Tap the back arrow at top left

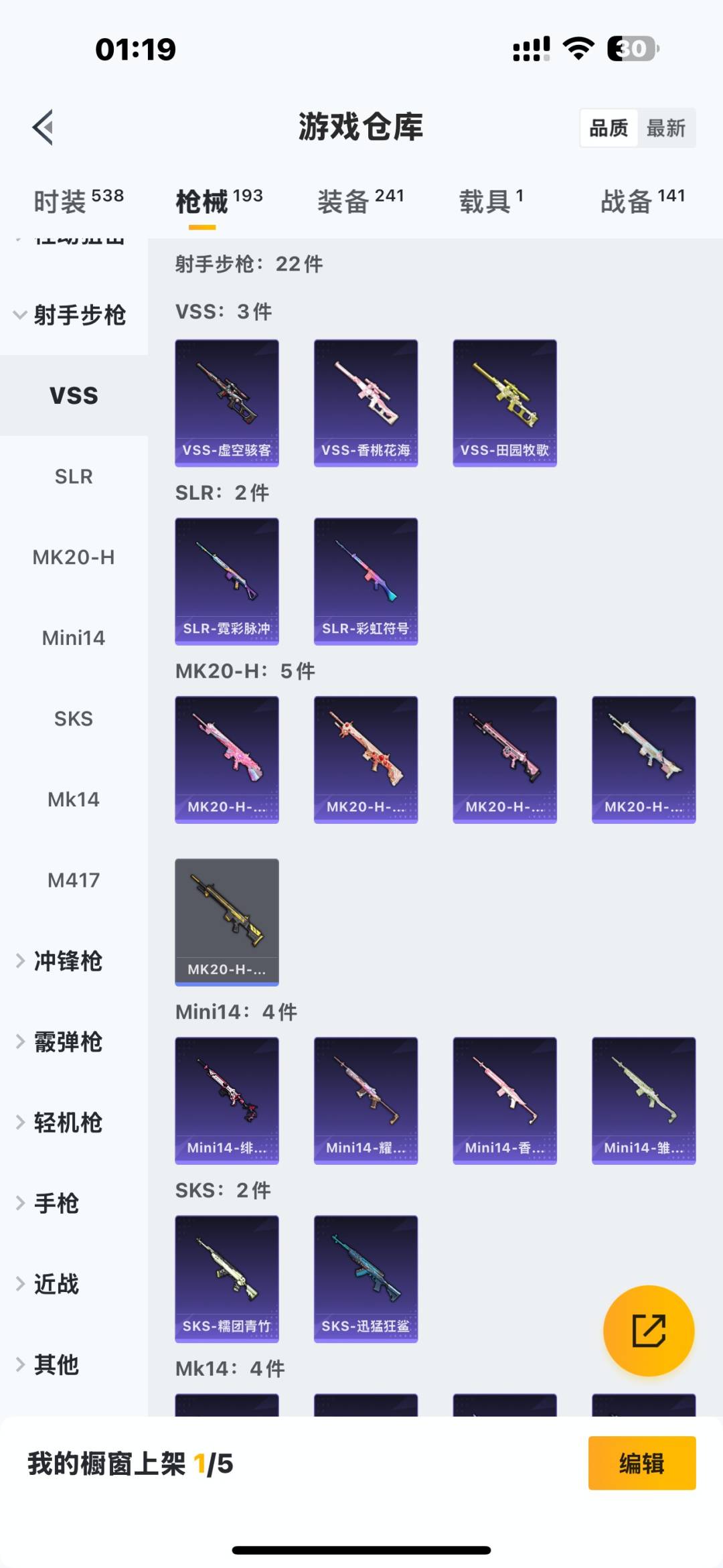click(x=44, y=128)
